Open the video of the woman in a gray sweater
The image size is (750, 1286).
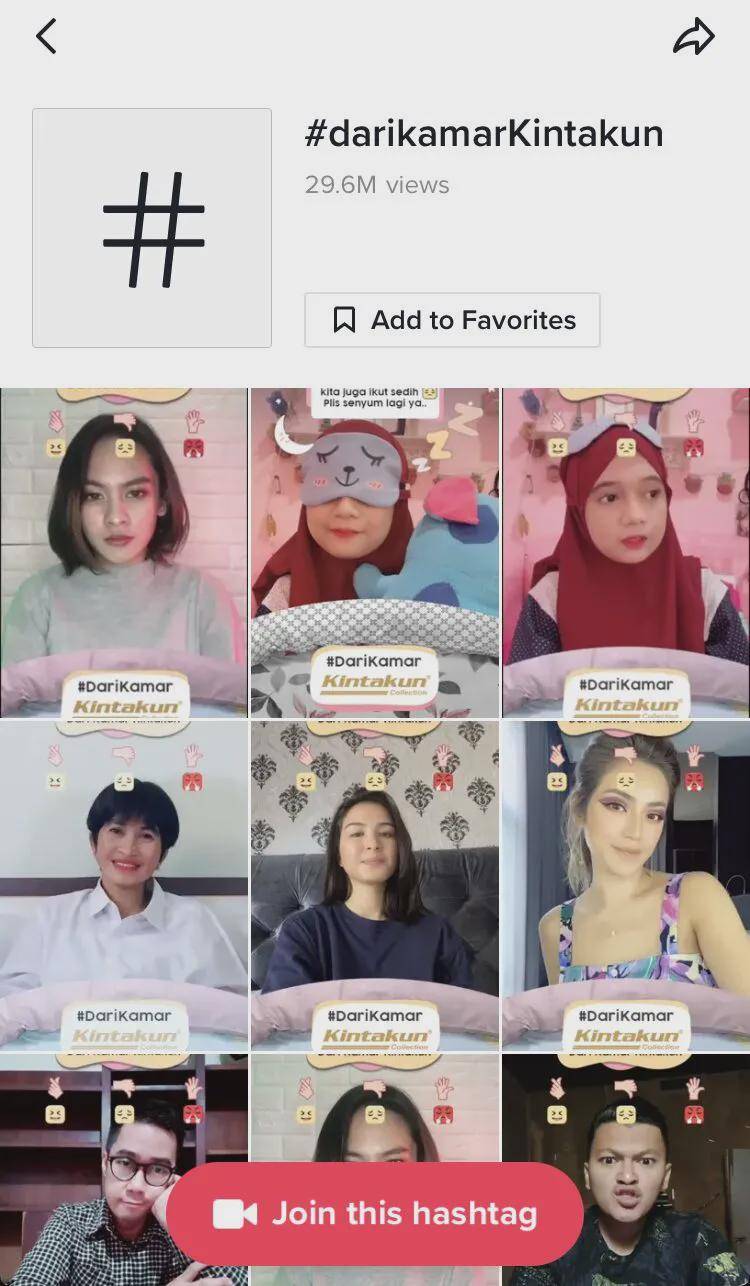click(x=123, y=552)
